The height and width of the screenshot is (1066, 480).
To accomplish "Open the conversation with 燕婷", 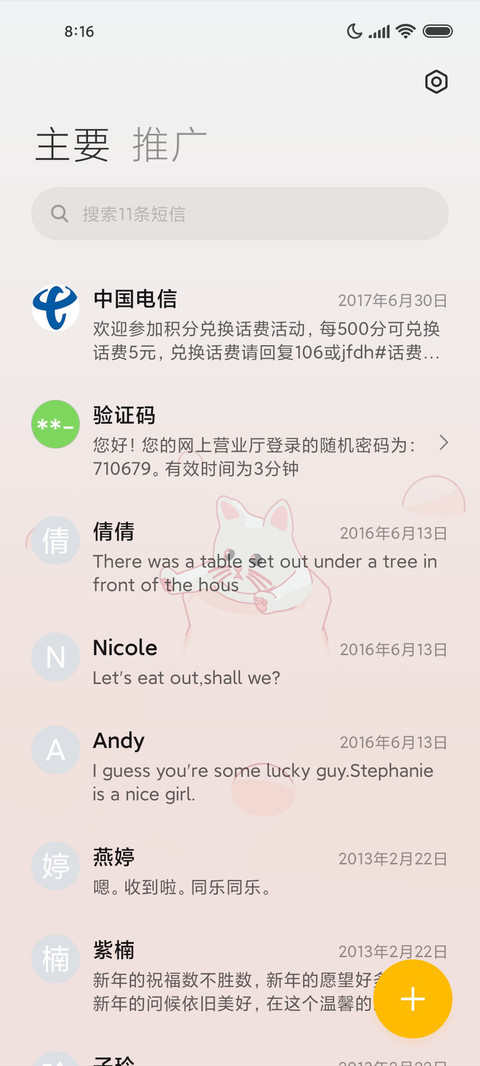I will [x=240, y=871].
